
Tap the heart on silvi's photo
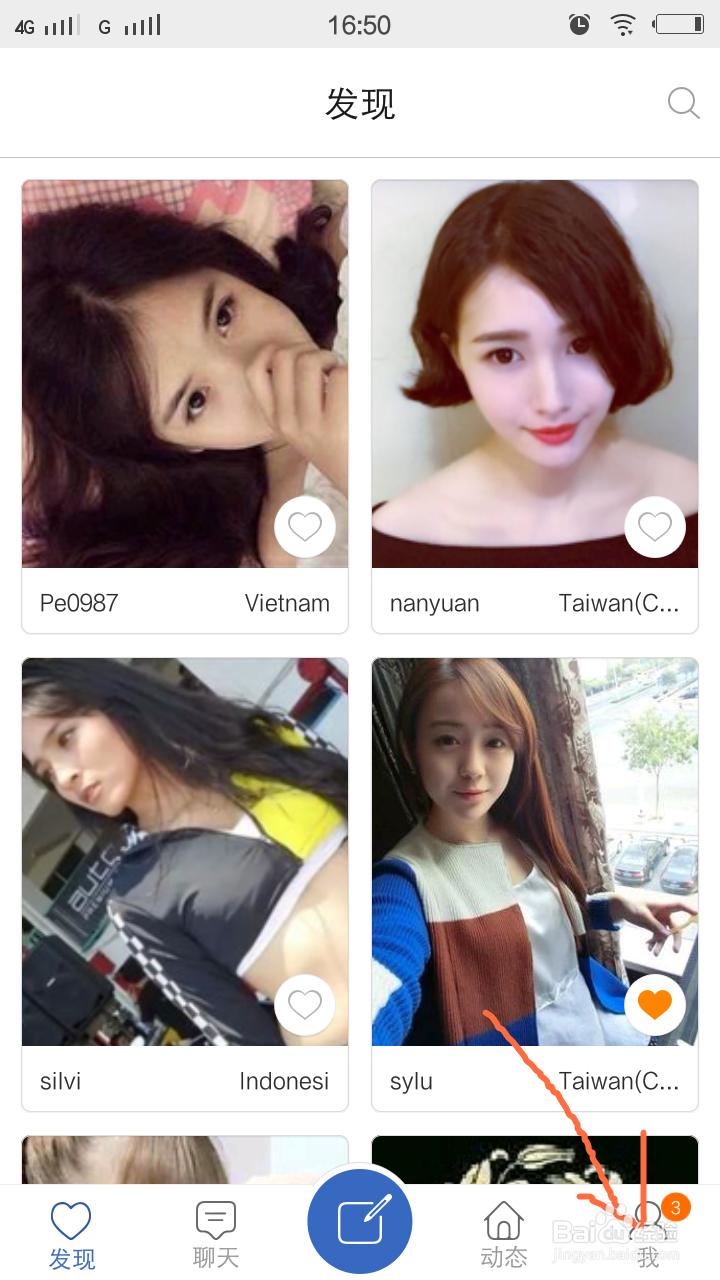click(305, 1004)
